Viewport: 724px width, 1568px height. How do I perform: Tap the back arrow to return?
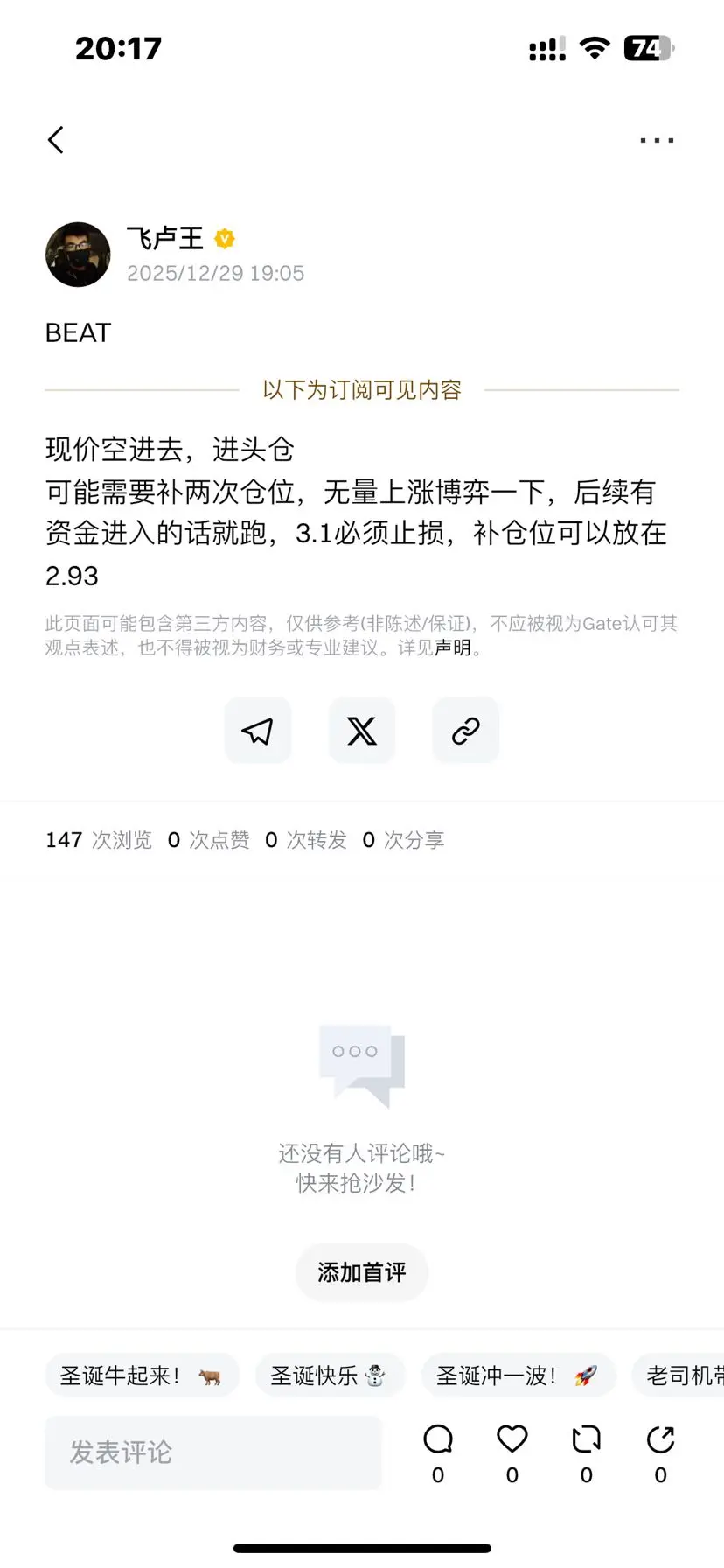(56, 139)
